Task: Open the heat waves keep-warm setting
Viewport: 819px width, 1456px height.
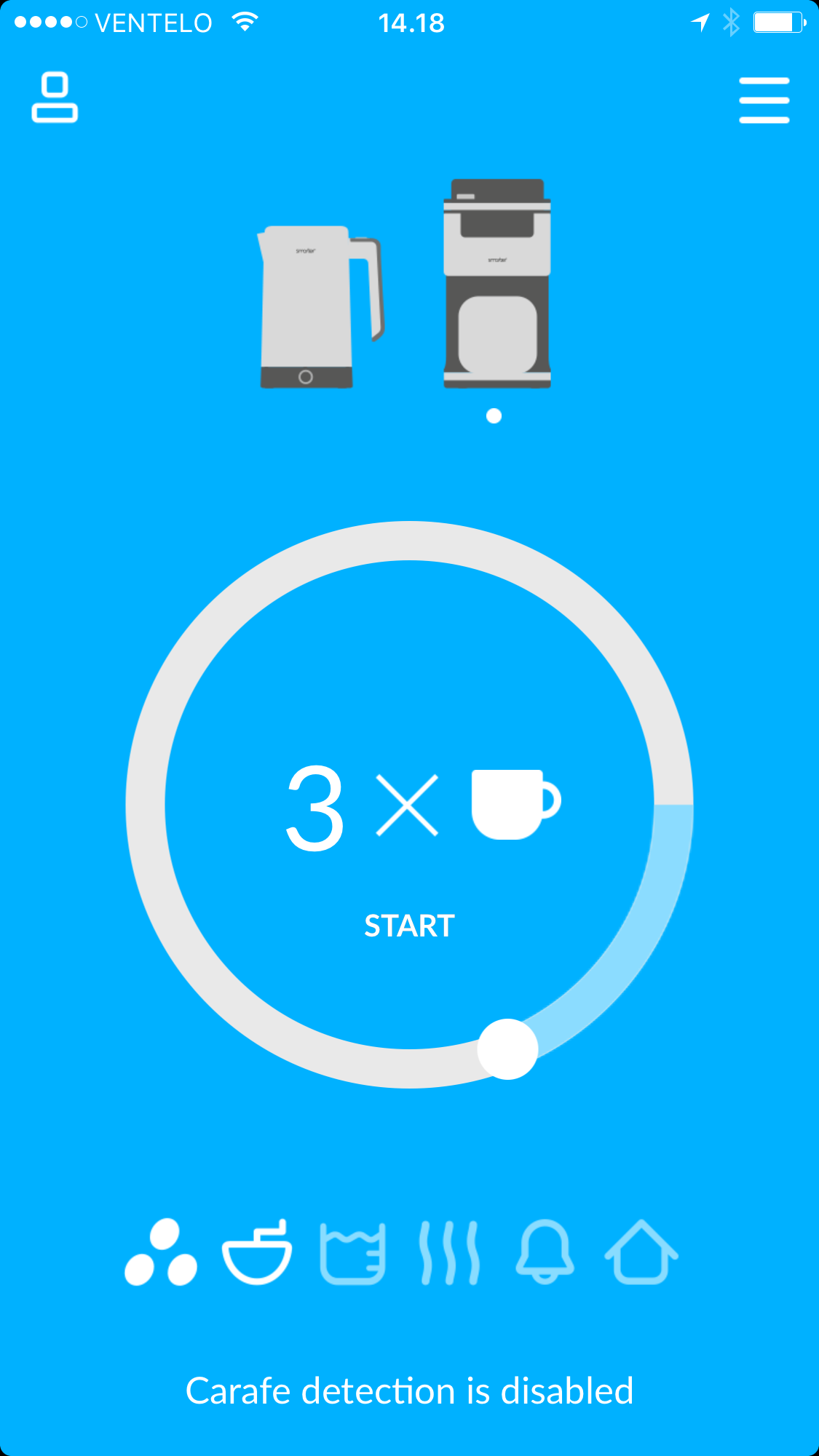Action: tap(449, 1252)
